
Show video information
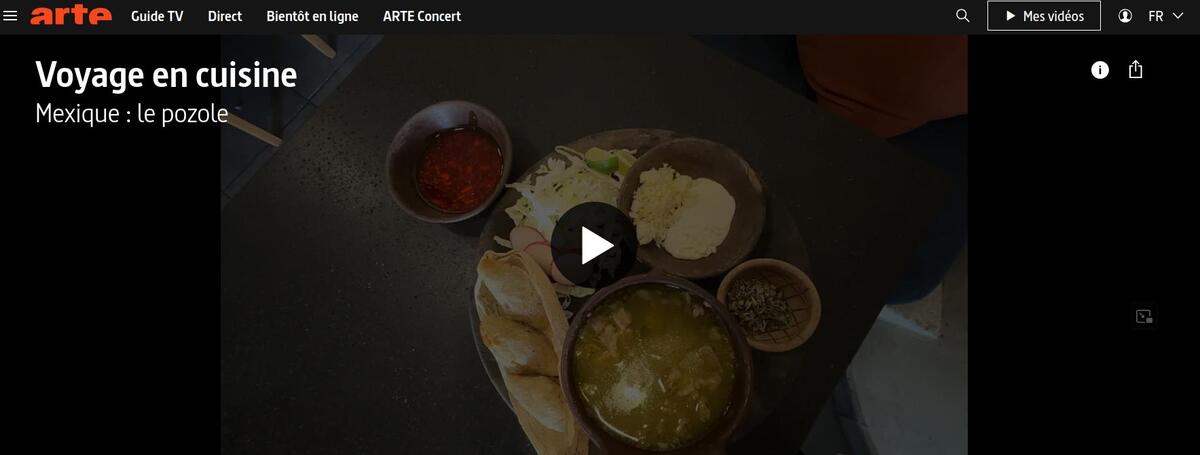click(1100, 70)
